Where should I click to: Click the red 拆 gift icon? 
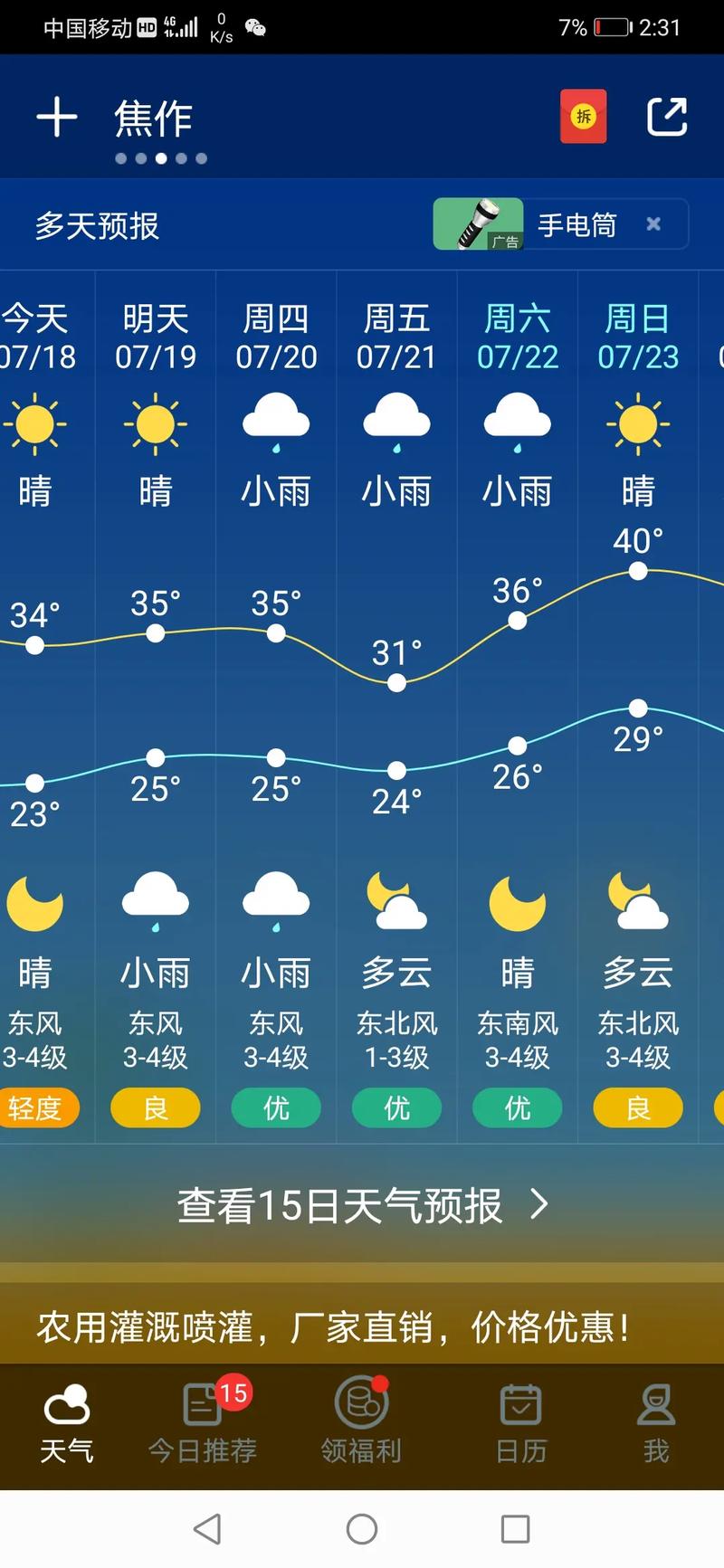(583, 116)
